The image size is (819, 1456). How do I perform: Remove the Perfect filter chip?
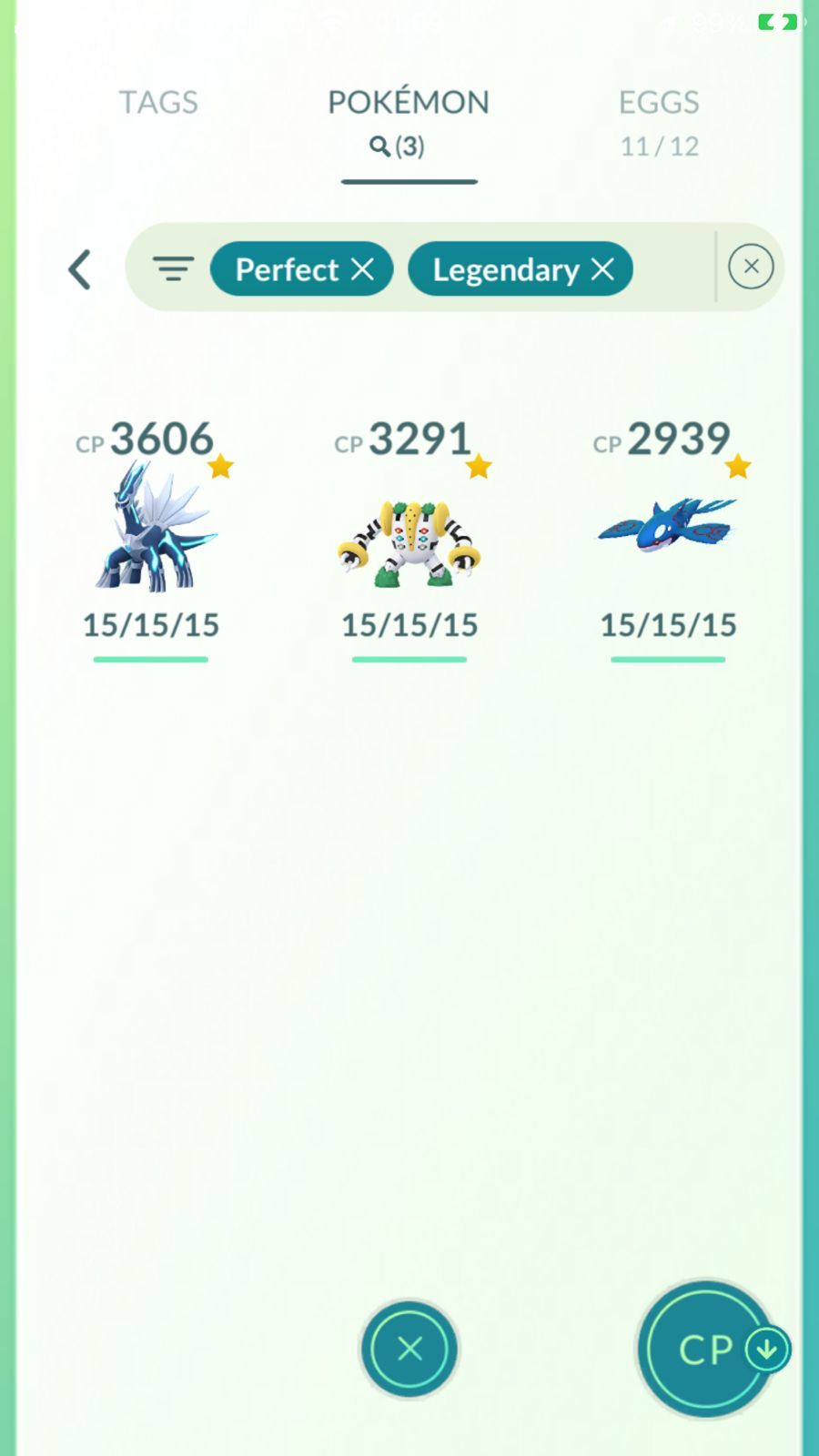pyautogui.click(x=362, y=269)
